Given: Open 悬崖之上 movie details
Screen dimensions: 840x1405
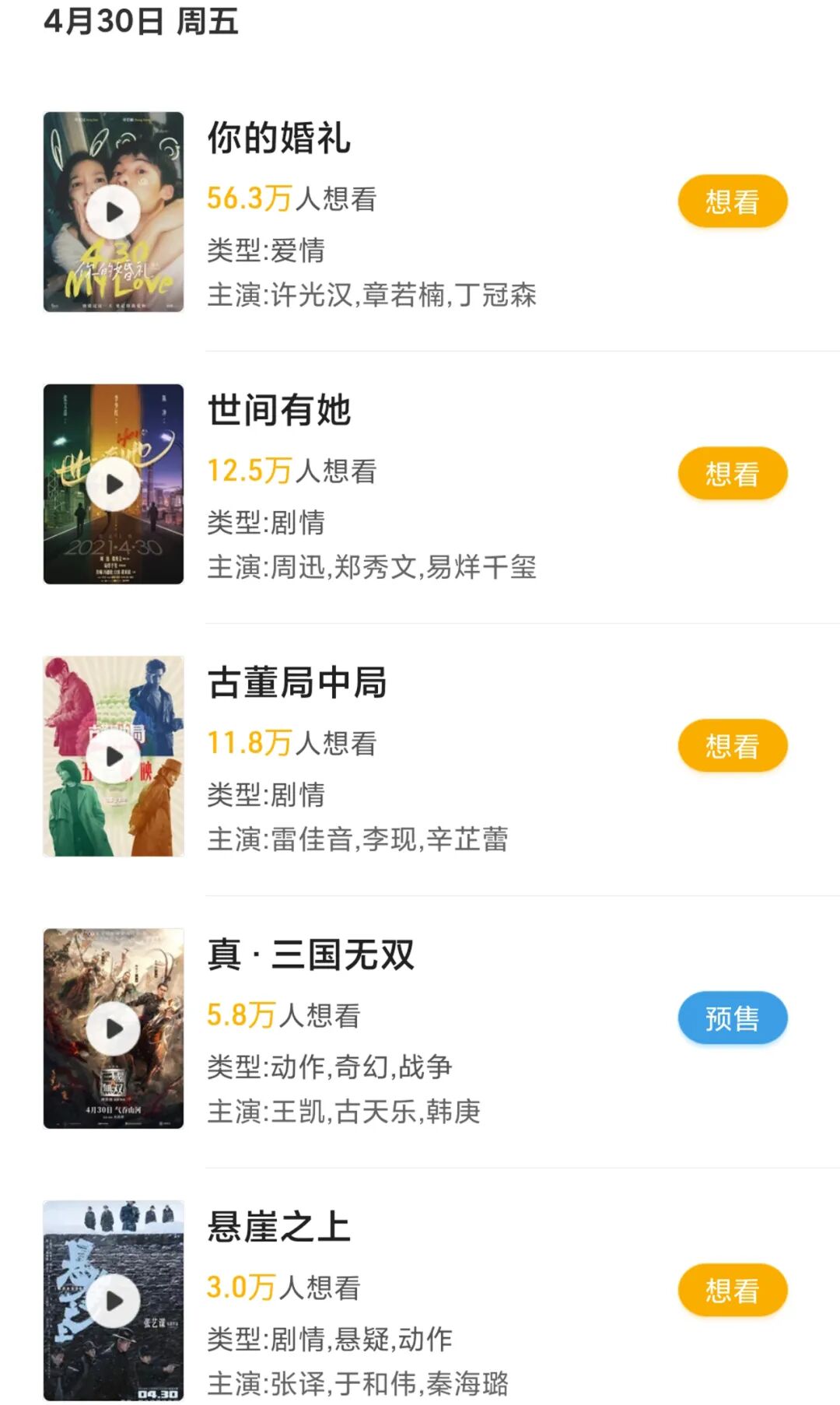Looking at the screenshot, I should (x=278, y=1228).
